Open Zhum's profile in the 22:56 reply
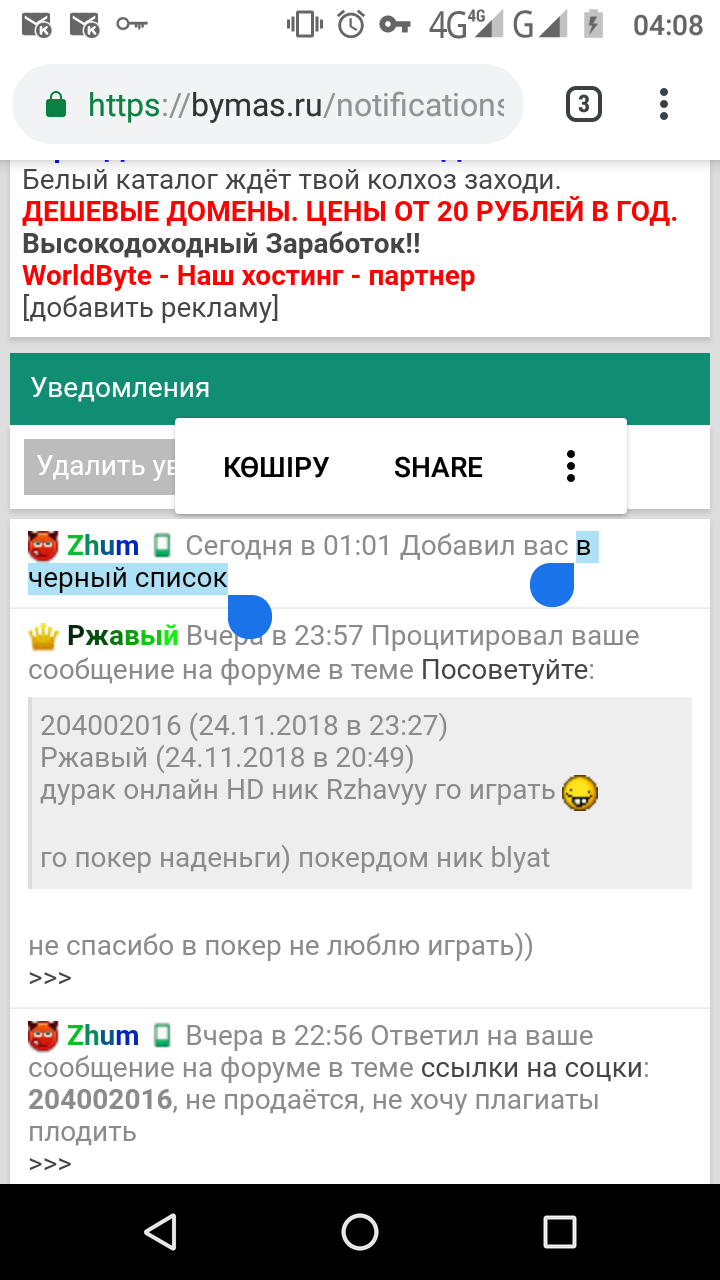This screenshot has width=720, height=1280. (102, 1036)
